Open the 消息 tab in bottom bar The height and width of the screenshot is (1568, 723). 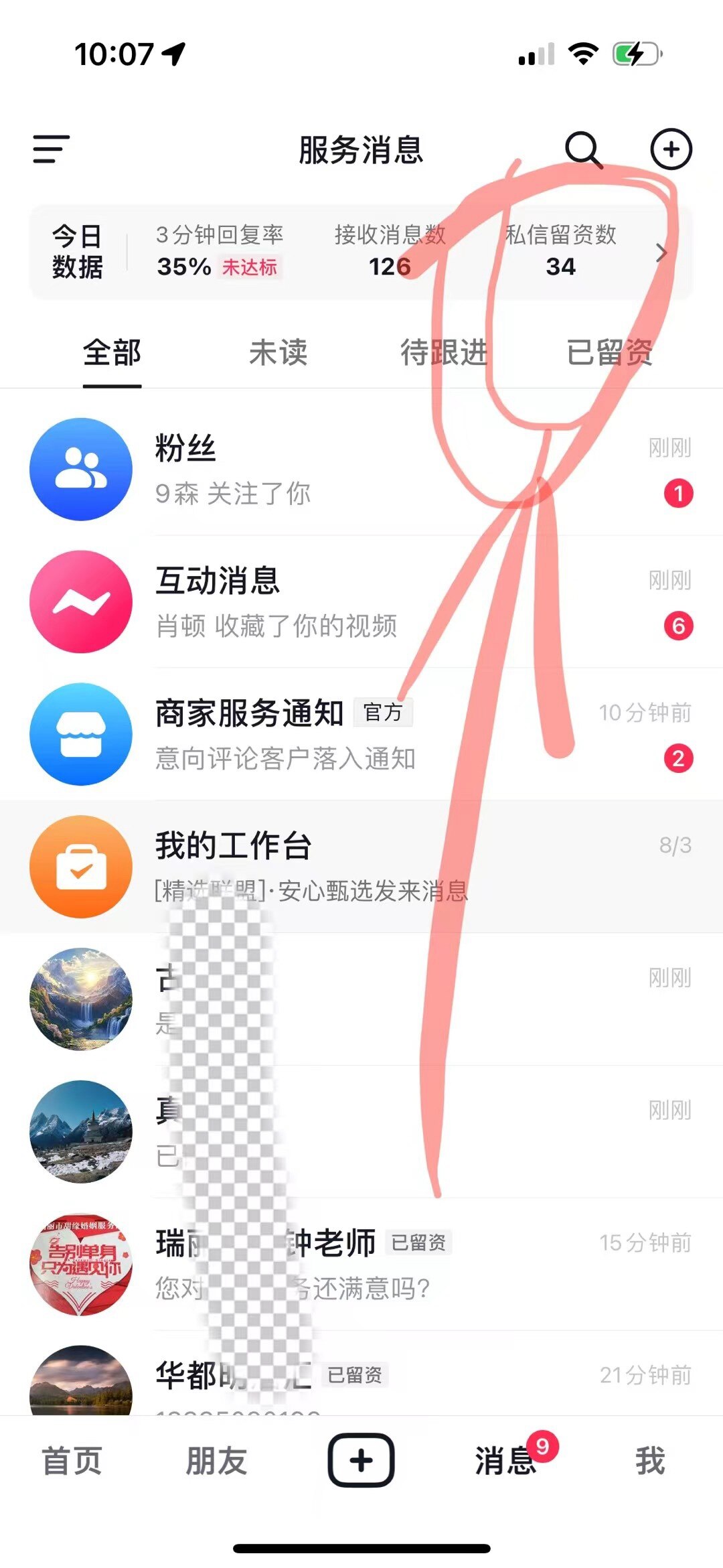506,1461
